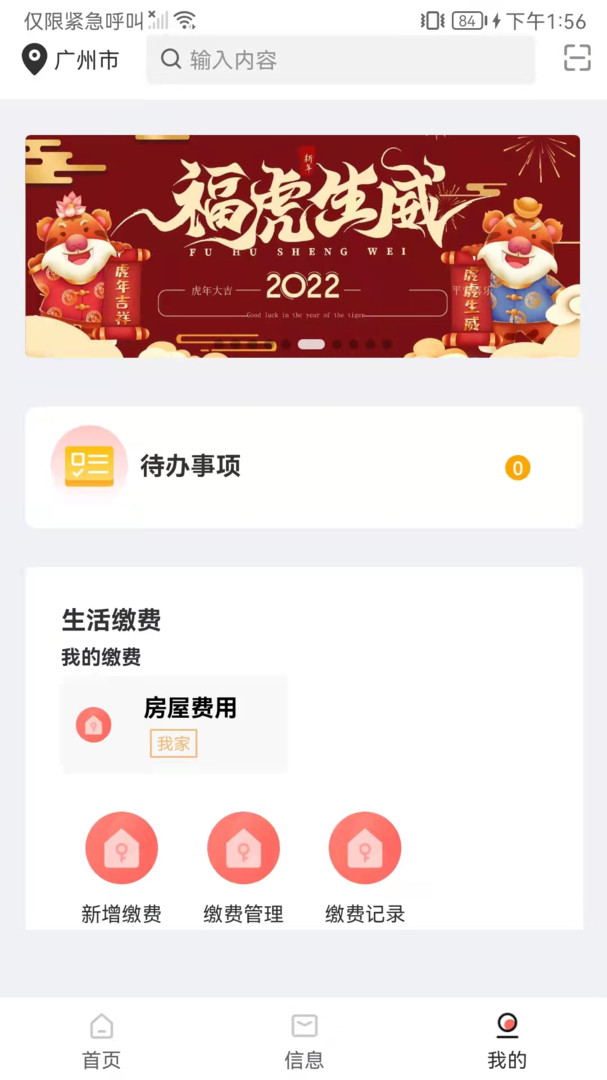Open the 待办事项 card
This screenshot has width=607, height=1080.
(303, 467)
